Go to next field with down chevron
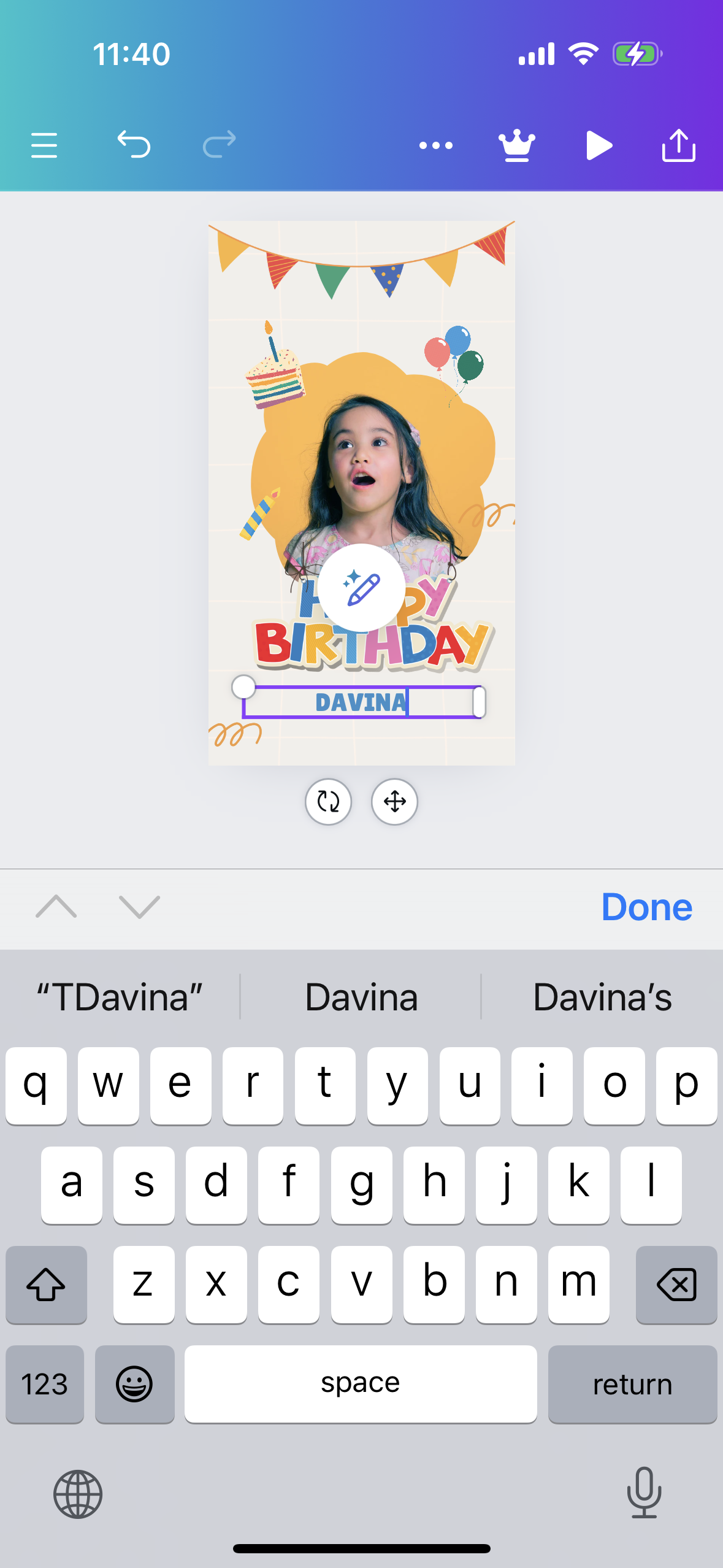 click(139, 907)
